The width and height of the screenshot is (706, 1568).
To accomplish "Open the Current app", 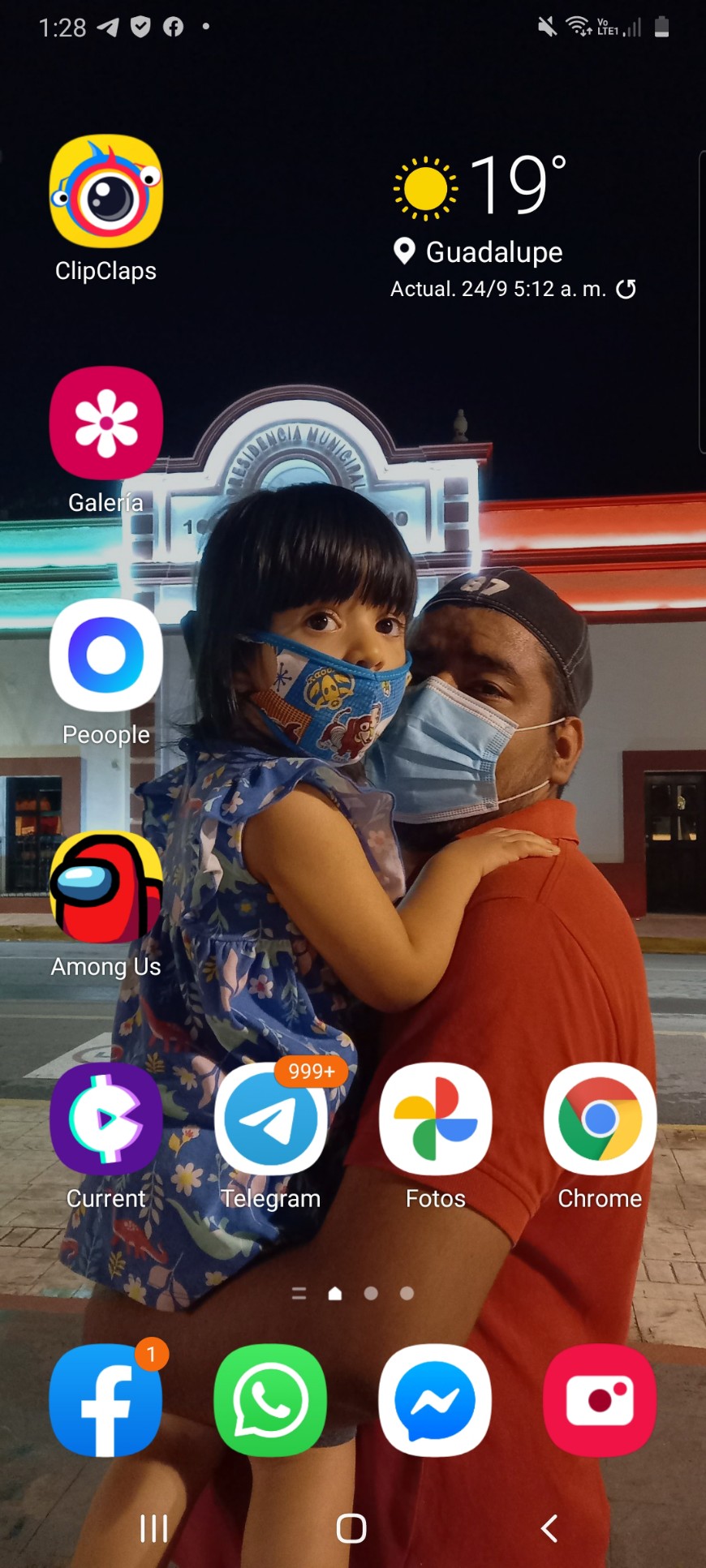I will (x=105, y=1119).
